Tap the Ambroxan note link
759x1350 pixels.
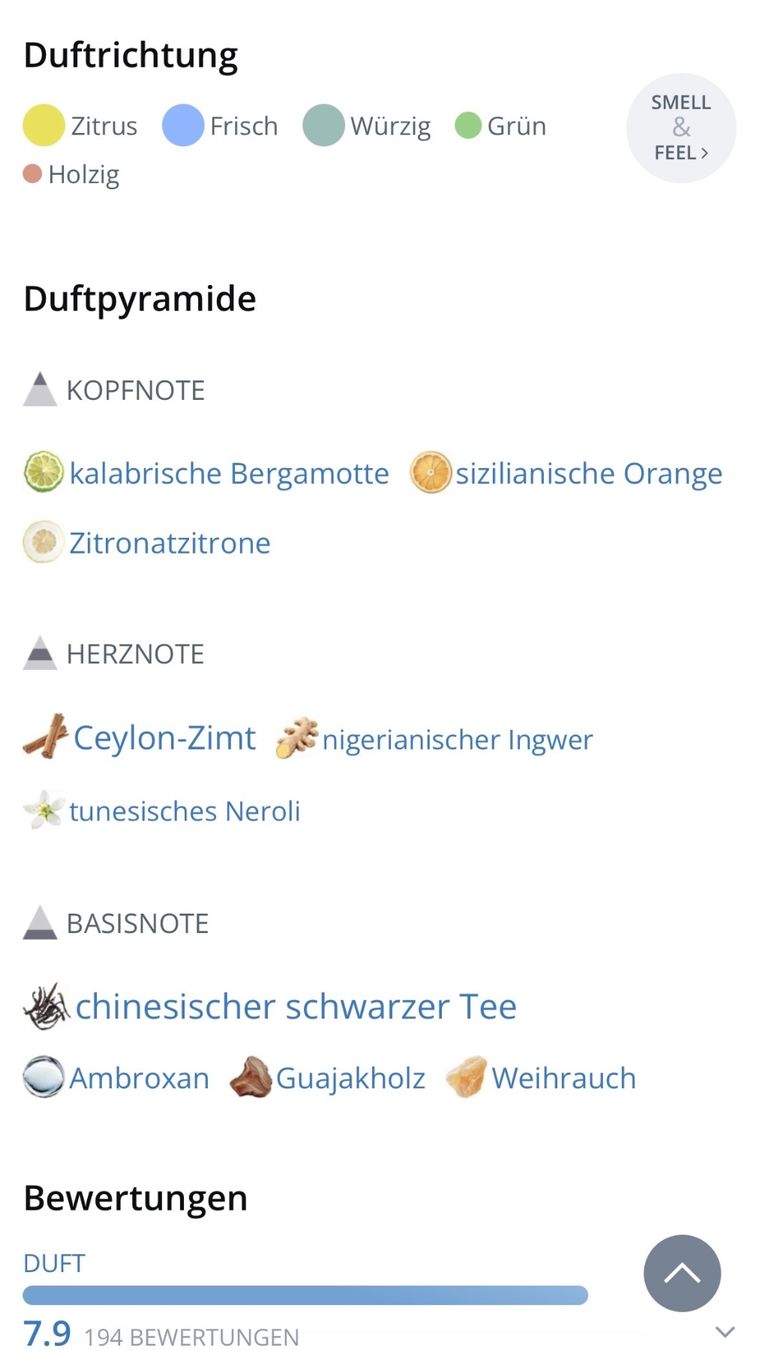coord(116,1078)
